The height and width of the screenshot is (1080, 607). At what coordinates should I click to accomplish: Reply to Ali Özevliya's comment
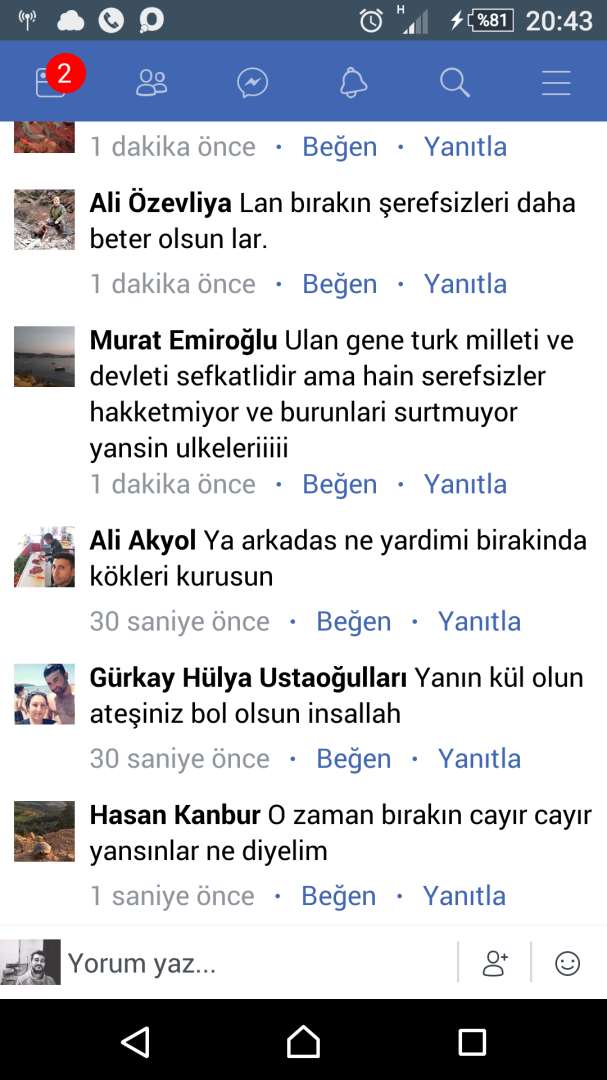pyautogui.click(x=465, y=284)
